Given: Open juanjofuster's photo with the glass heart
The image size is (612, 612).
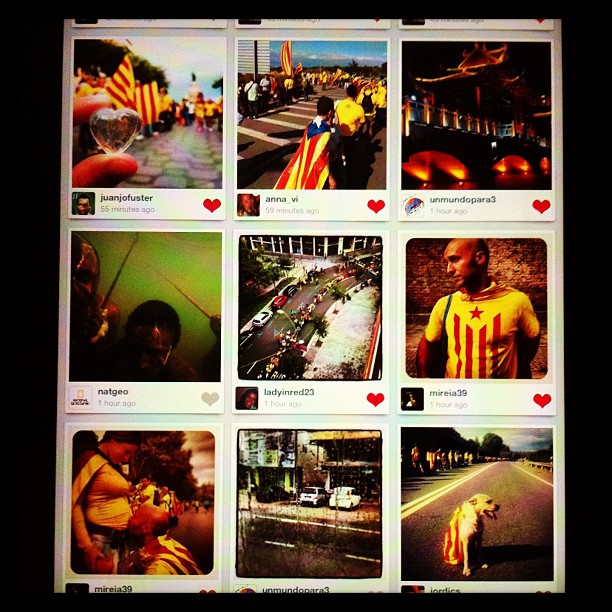Looking at the screenshot, I should (148, 113).
